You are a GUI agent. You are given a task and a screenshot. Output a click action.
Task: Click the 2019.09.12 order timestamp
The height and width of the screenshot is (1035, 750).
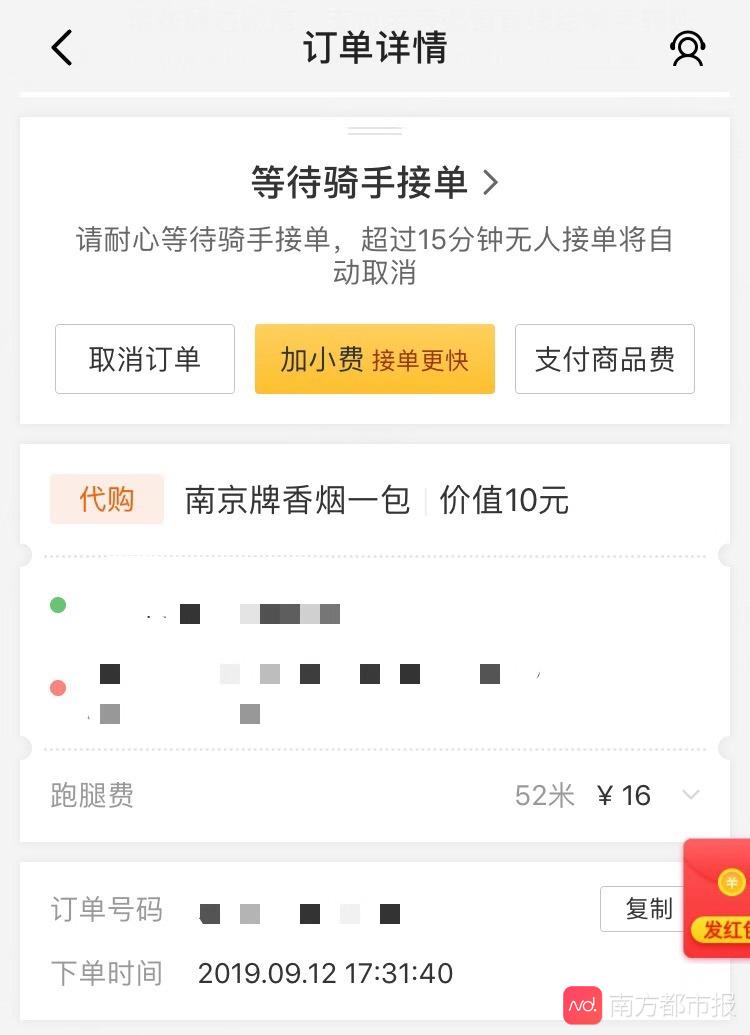(325, 973)
